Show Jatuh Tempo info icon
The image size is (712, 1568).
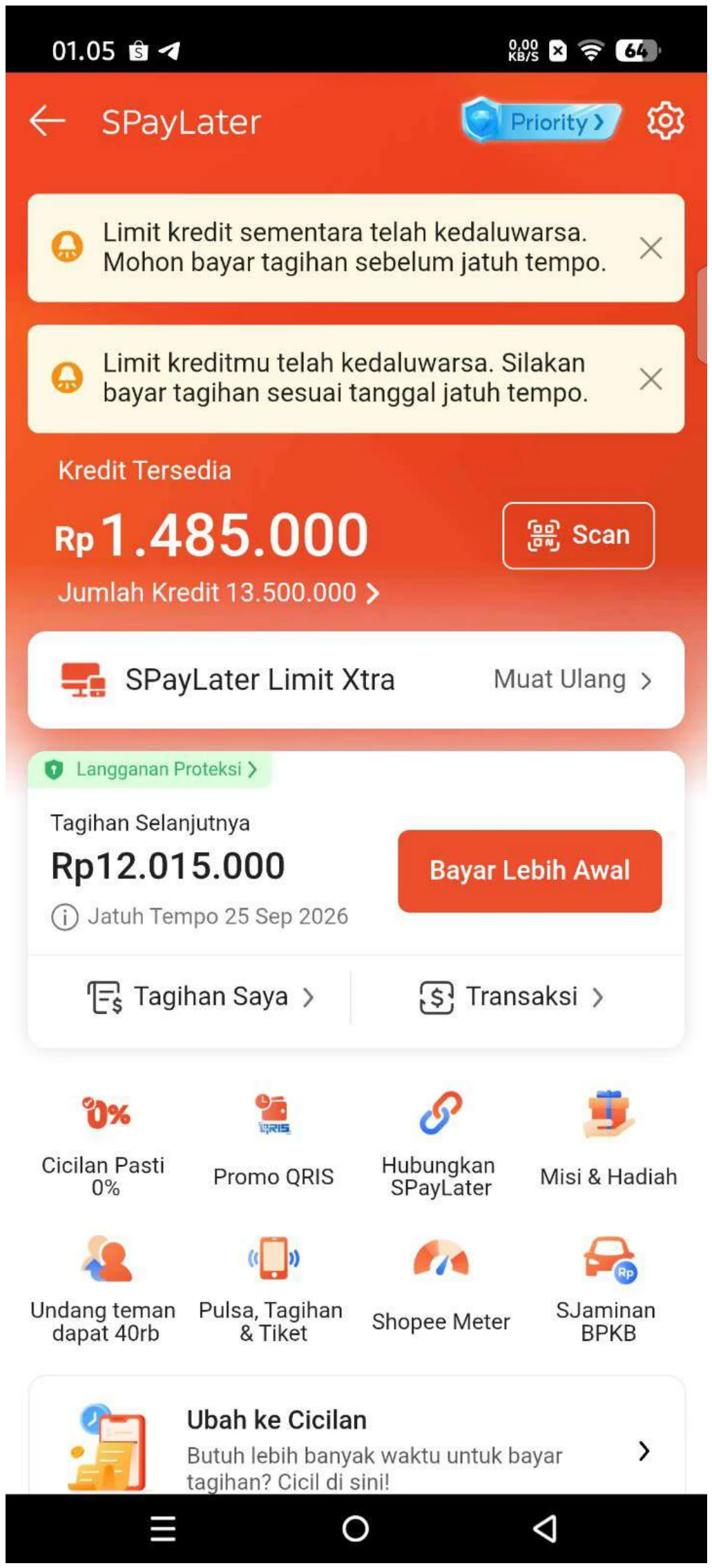pyautogui.click(x=65, y=917)
